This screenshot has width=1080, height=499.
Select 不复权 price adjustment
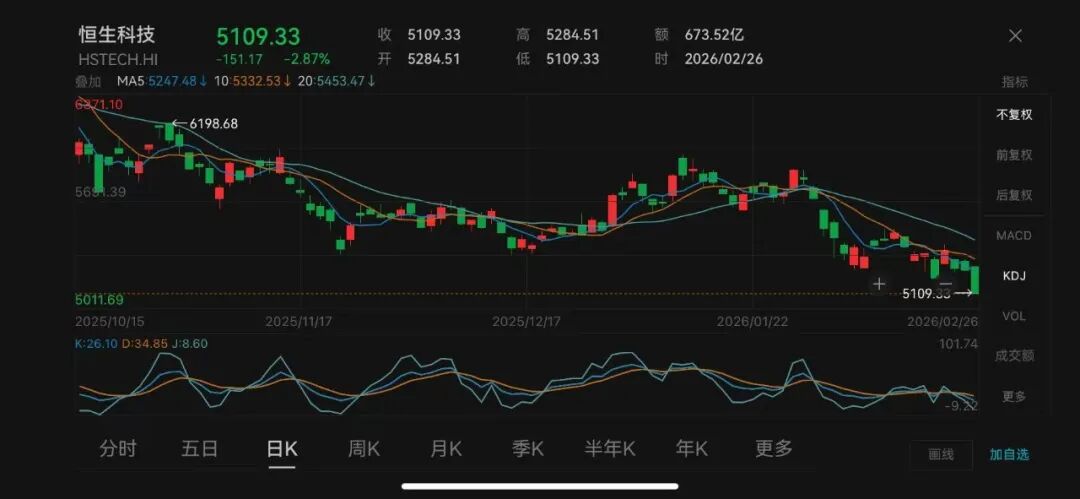1014,114
